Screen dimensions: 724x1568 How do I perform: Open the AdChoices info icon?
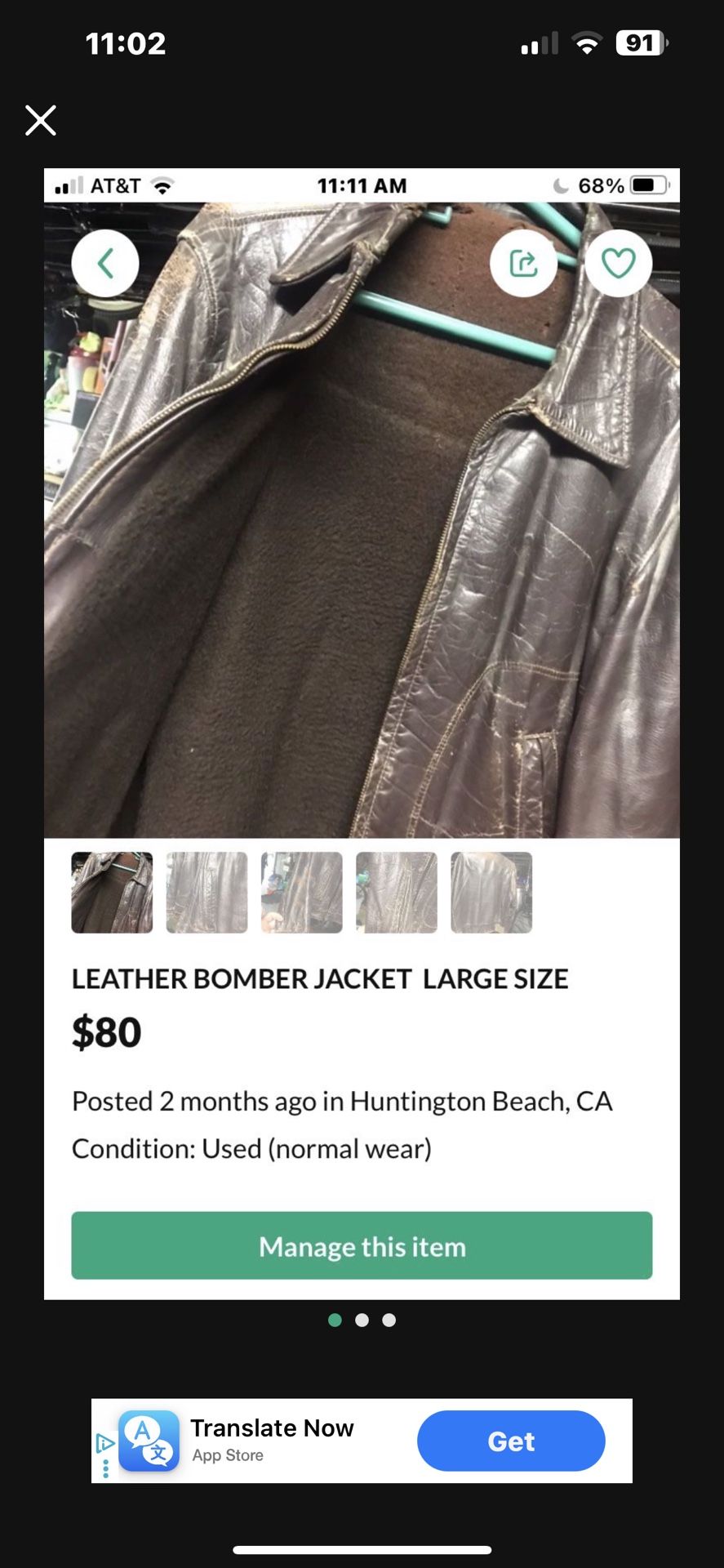[104, 1443]
